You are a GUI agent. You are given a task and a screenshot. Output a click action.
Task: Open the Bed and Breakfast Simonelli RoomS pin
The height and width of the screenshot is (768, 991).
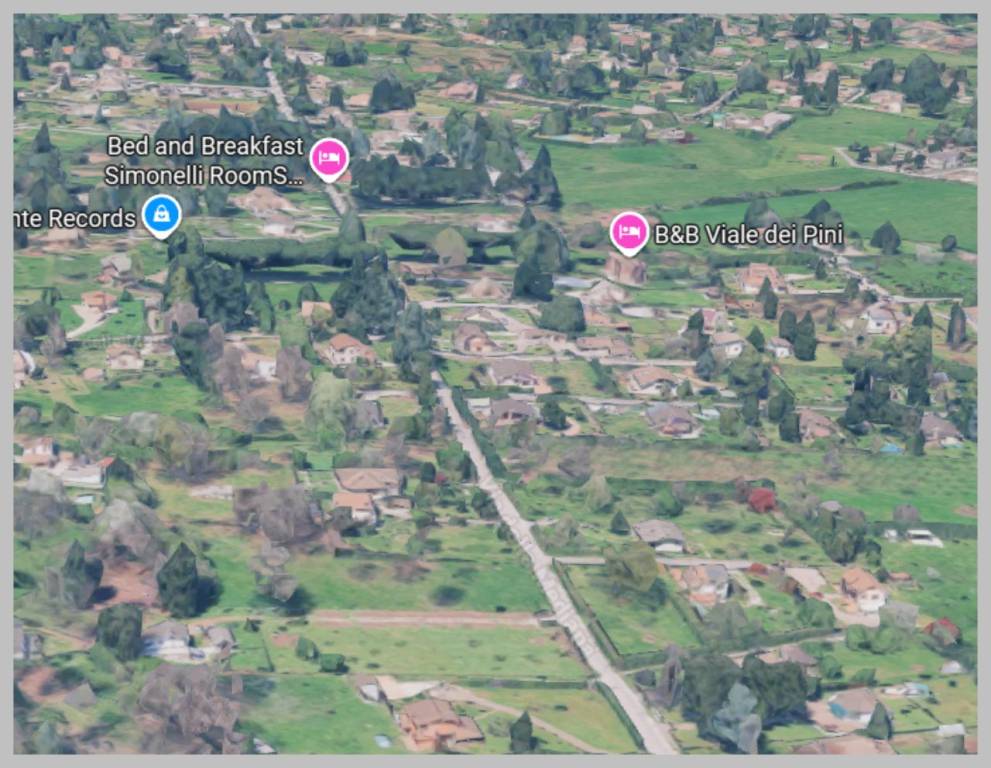pos(329,159)
